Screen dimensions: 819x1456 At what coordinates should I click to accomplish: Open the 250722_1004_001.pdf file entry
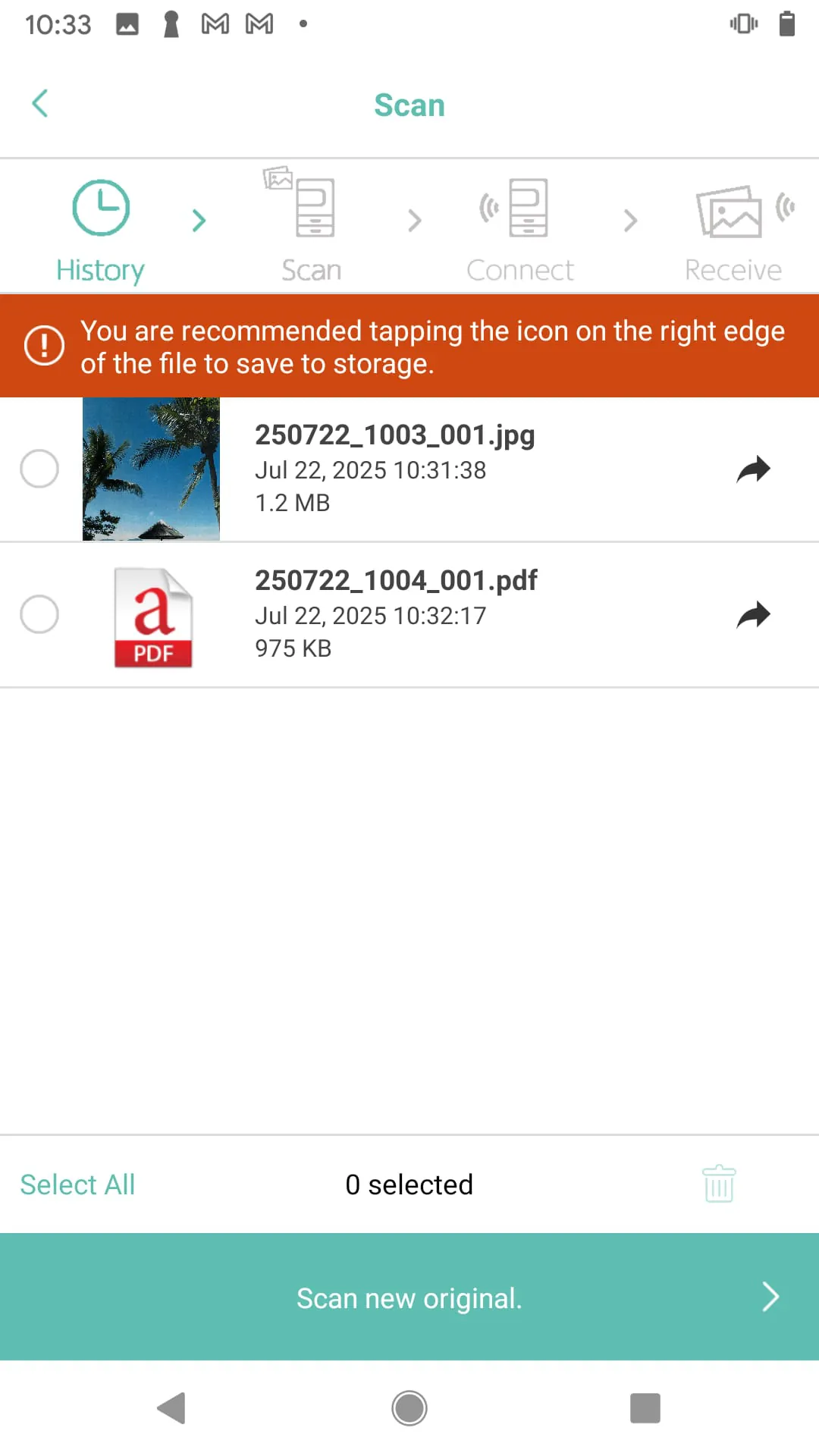tap(395, 614)
